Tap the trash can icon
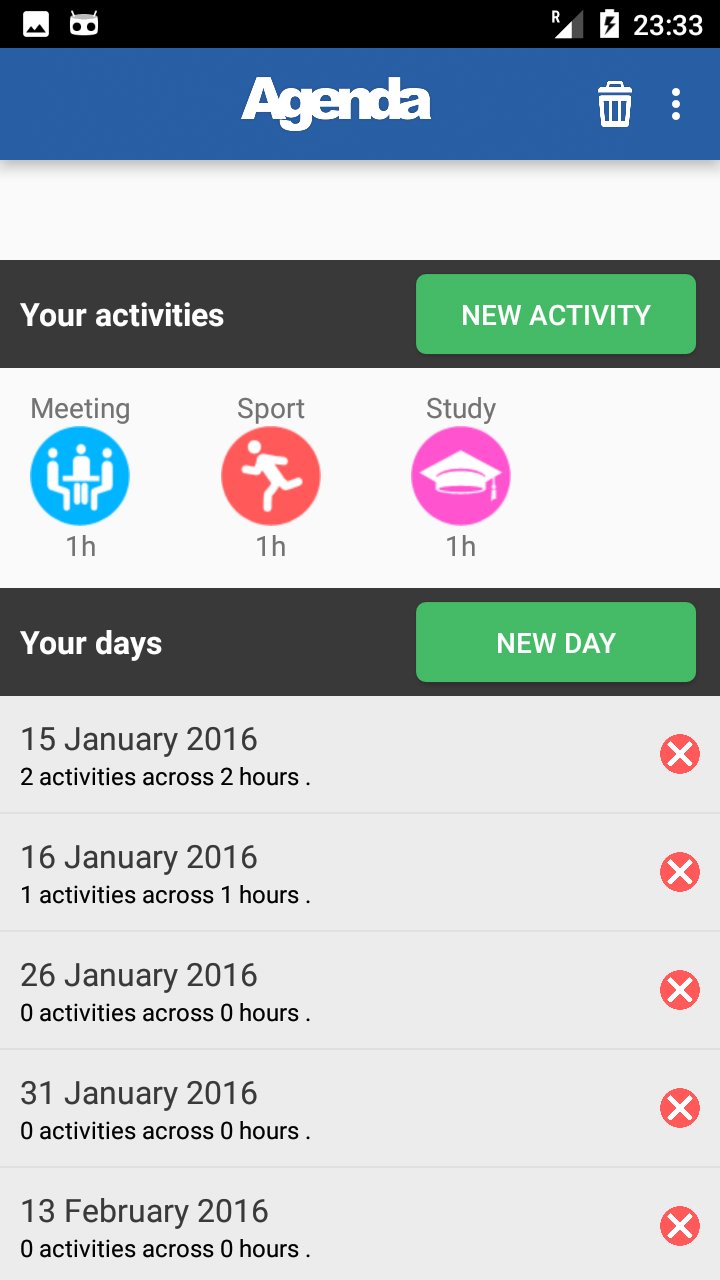Viewport: 720px width, 1280px height. point(615,104)
